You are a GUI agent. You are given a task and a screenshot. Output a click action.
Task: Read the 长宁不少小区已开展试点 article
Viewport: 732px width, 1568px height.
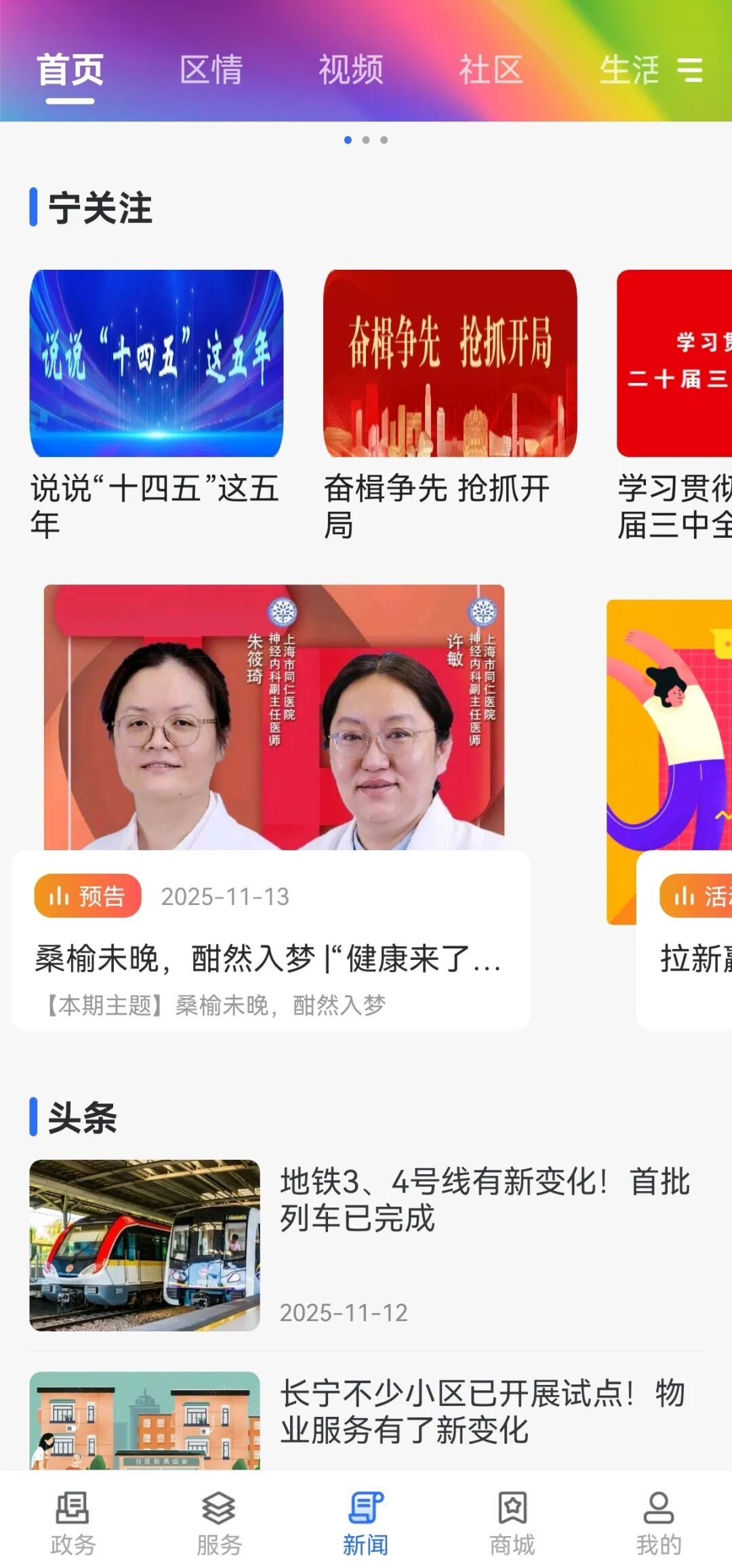tap(483, 1411)
